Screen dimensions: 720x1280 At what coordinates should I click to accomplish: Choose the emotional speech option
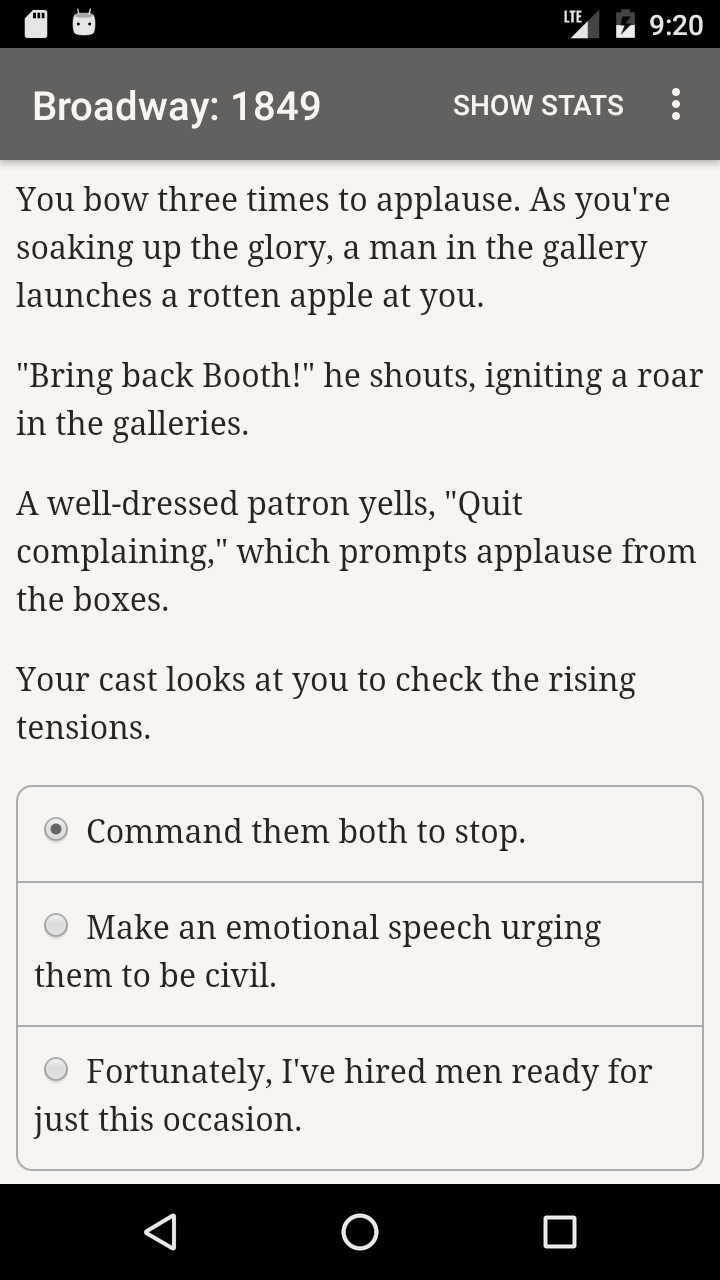pos(360,954)
